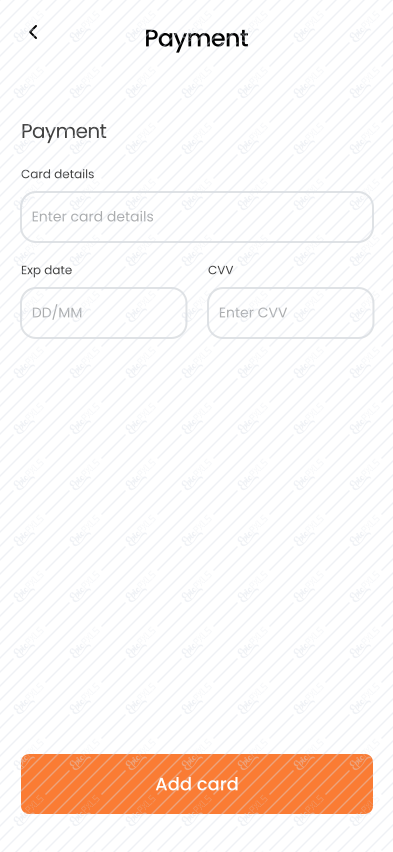The width and height of the screenshot is (393, 852).
Task: Go back using the arrow icon
Action: click(x=33, y=32)
